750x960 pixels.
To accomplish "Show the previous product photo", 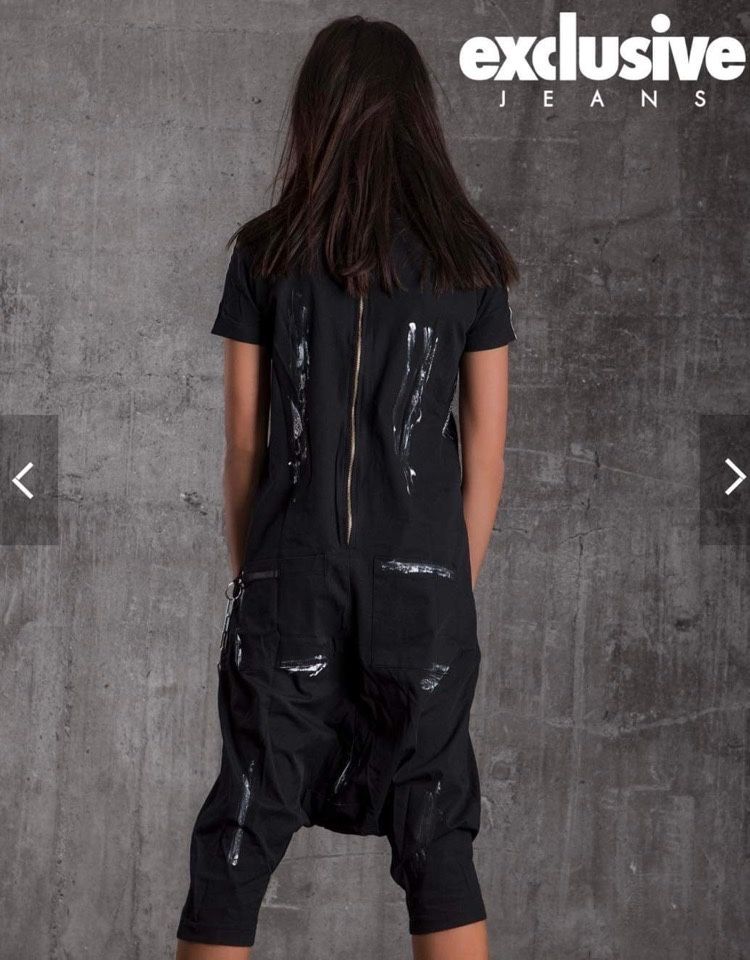I will click(x=25, y=480).
